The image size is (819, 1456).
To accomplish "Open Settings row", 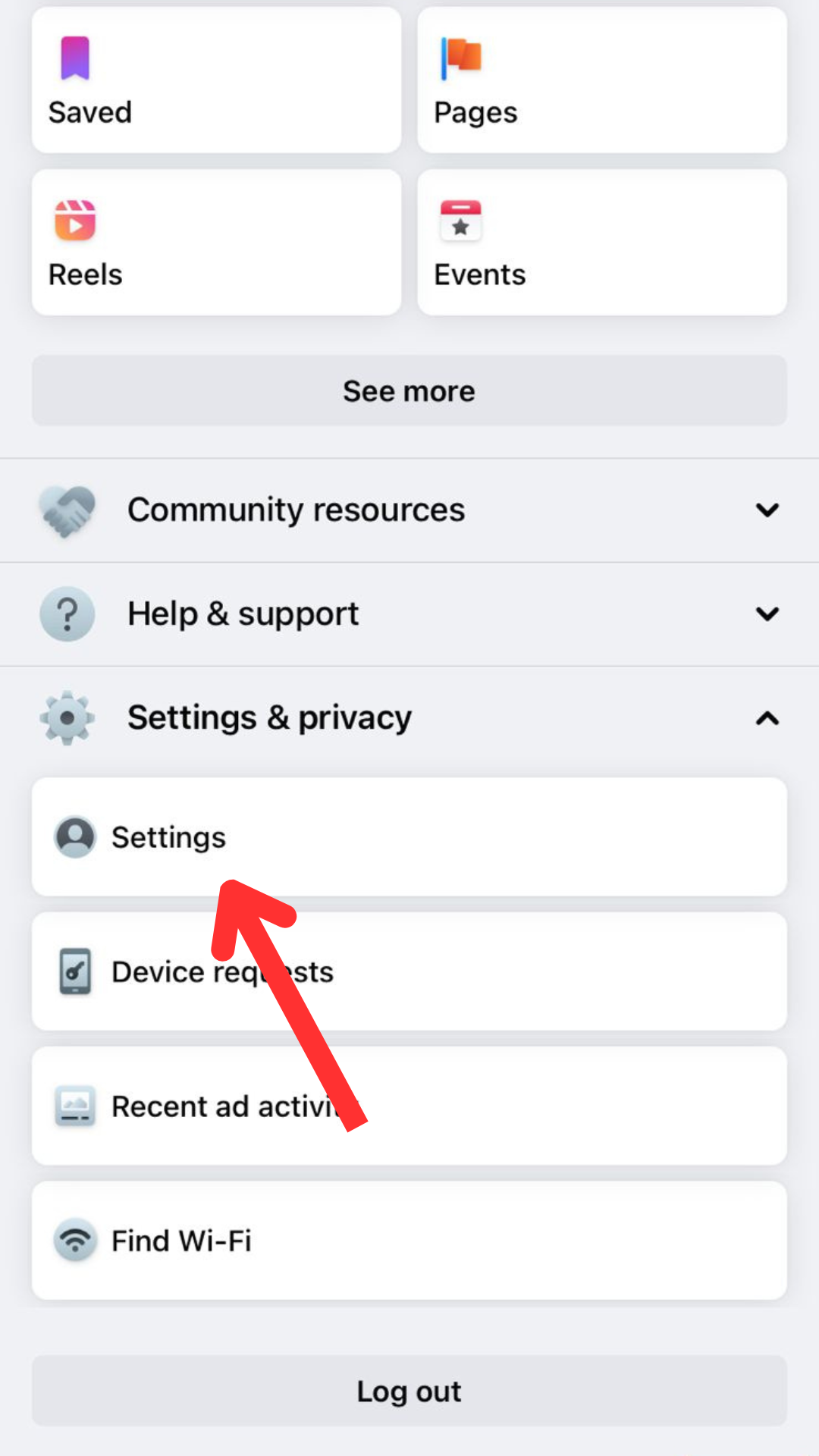I will tap(409, 837).
